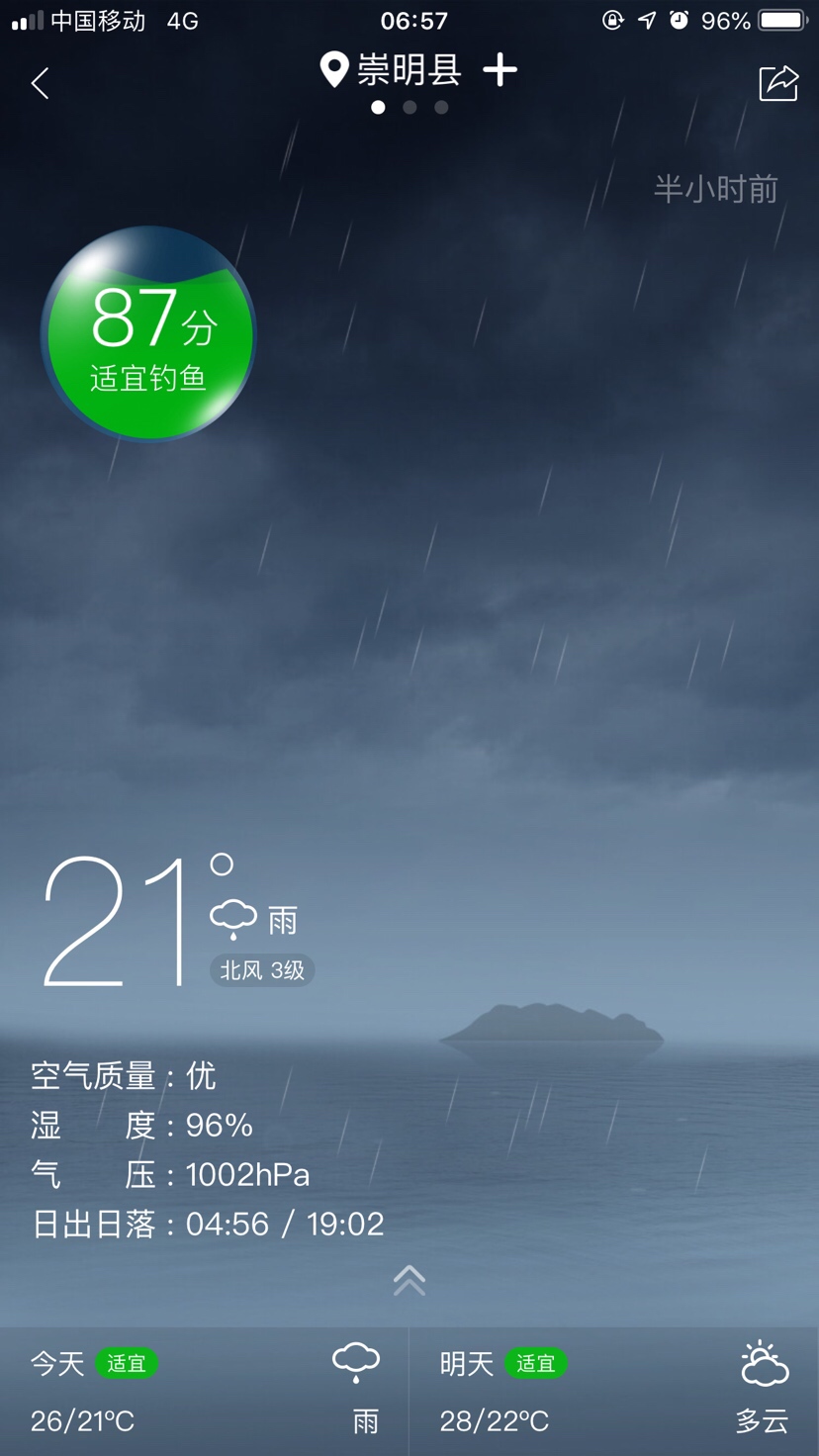Tap the share icon in top right corner
This screenshot has width=819, height=1456.
coord(779,84)
